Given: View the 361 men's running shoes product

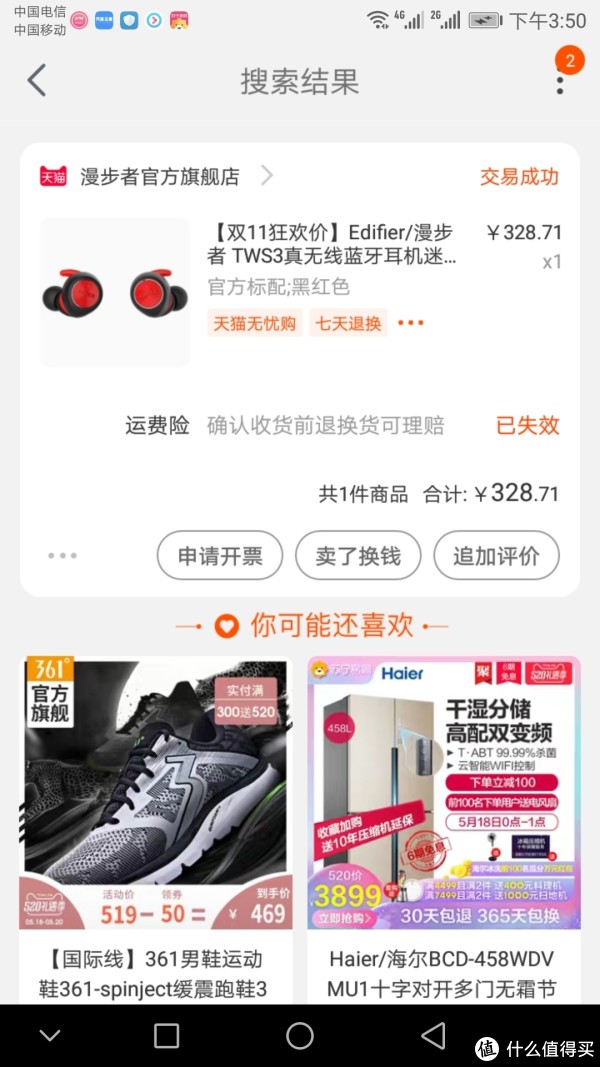Looking at the screenshot, I should 156,830.
